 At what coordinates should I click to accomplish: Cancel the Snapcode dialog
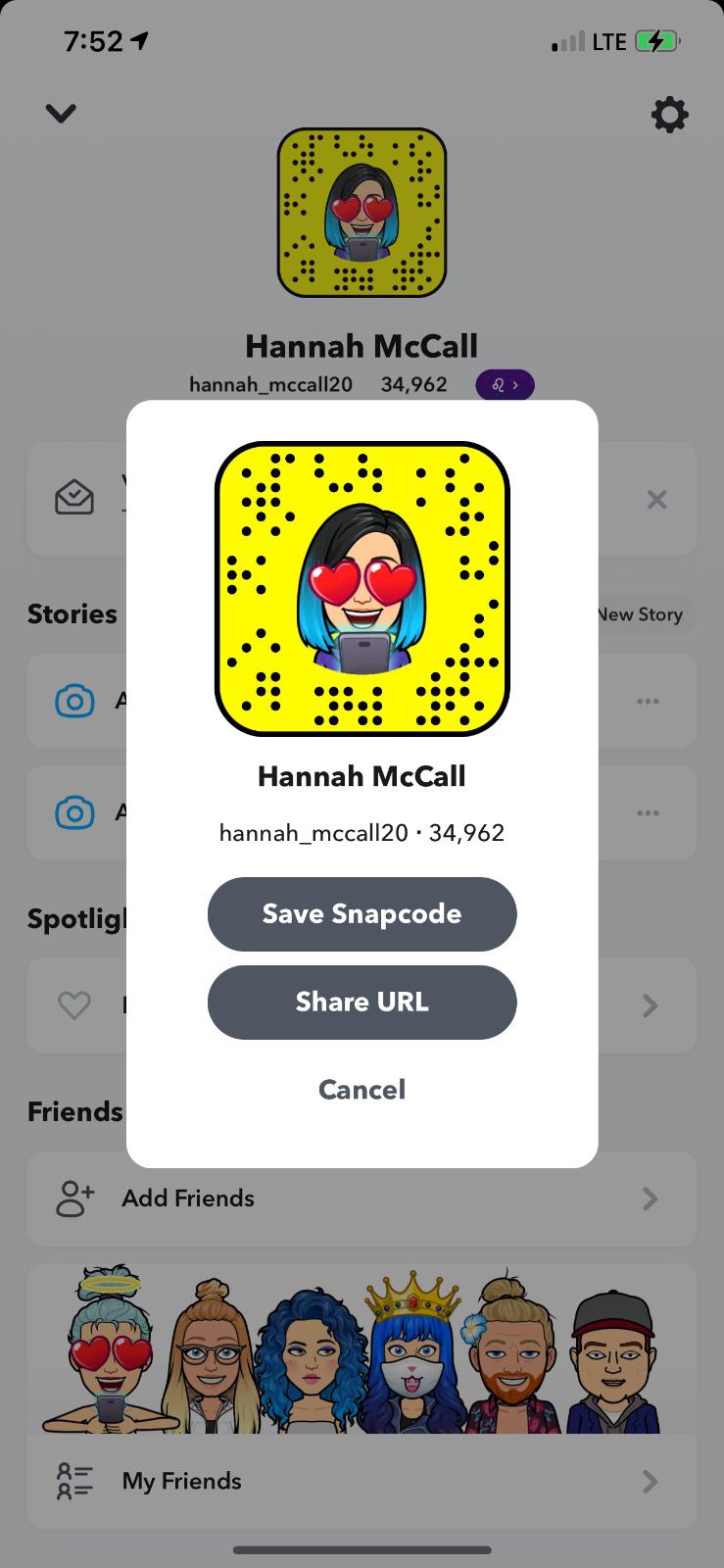coord(362,1089)
